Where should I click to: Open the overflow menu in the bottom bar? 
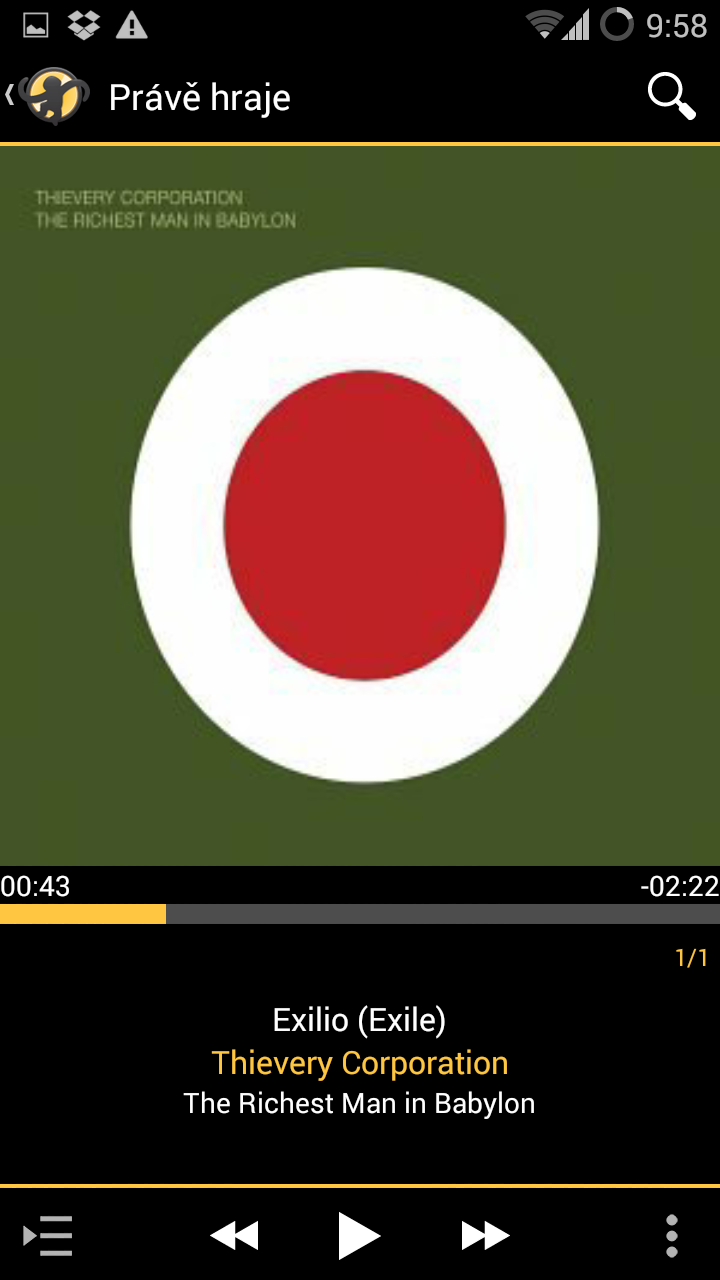[x=672, y=1236]
